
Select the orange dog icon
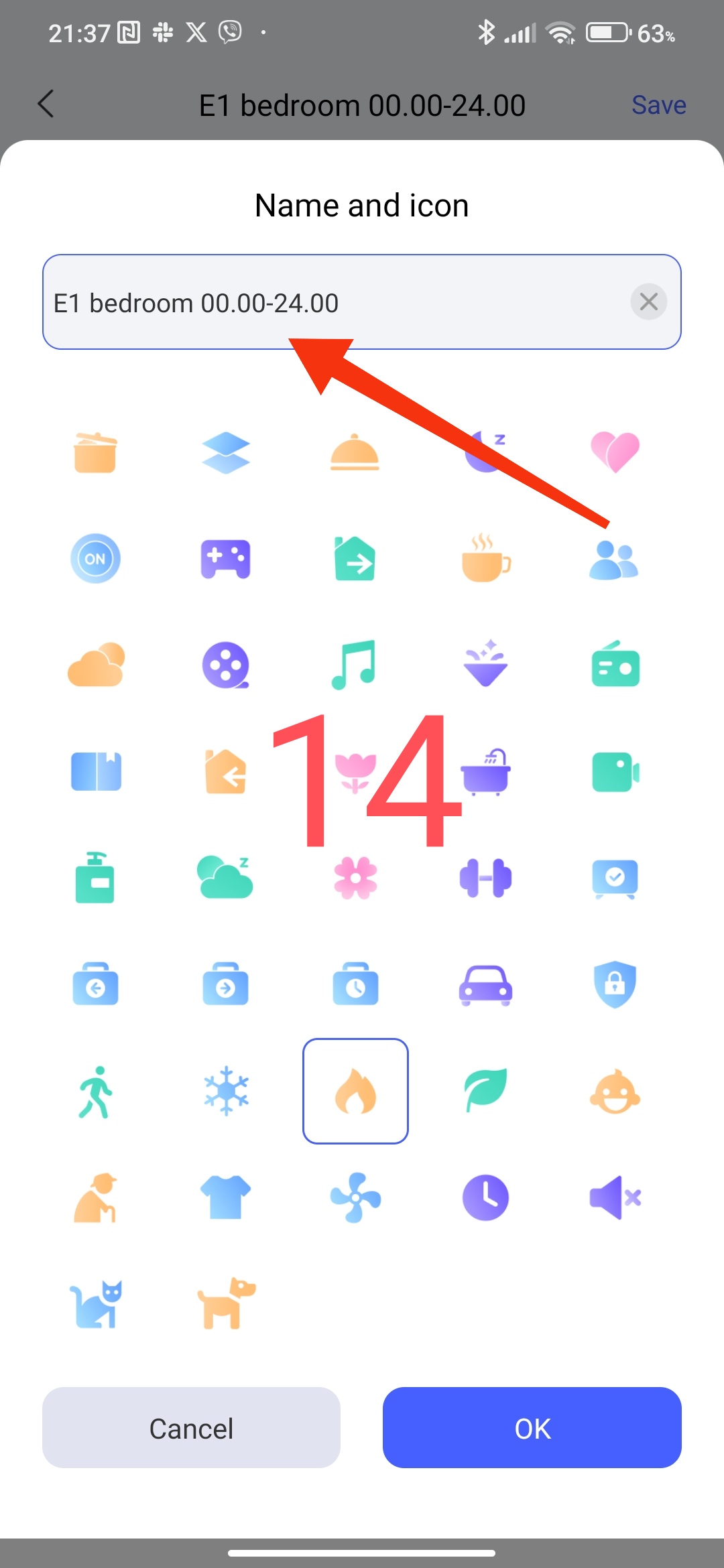(x=226, y=1303)
